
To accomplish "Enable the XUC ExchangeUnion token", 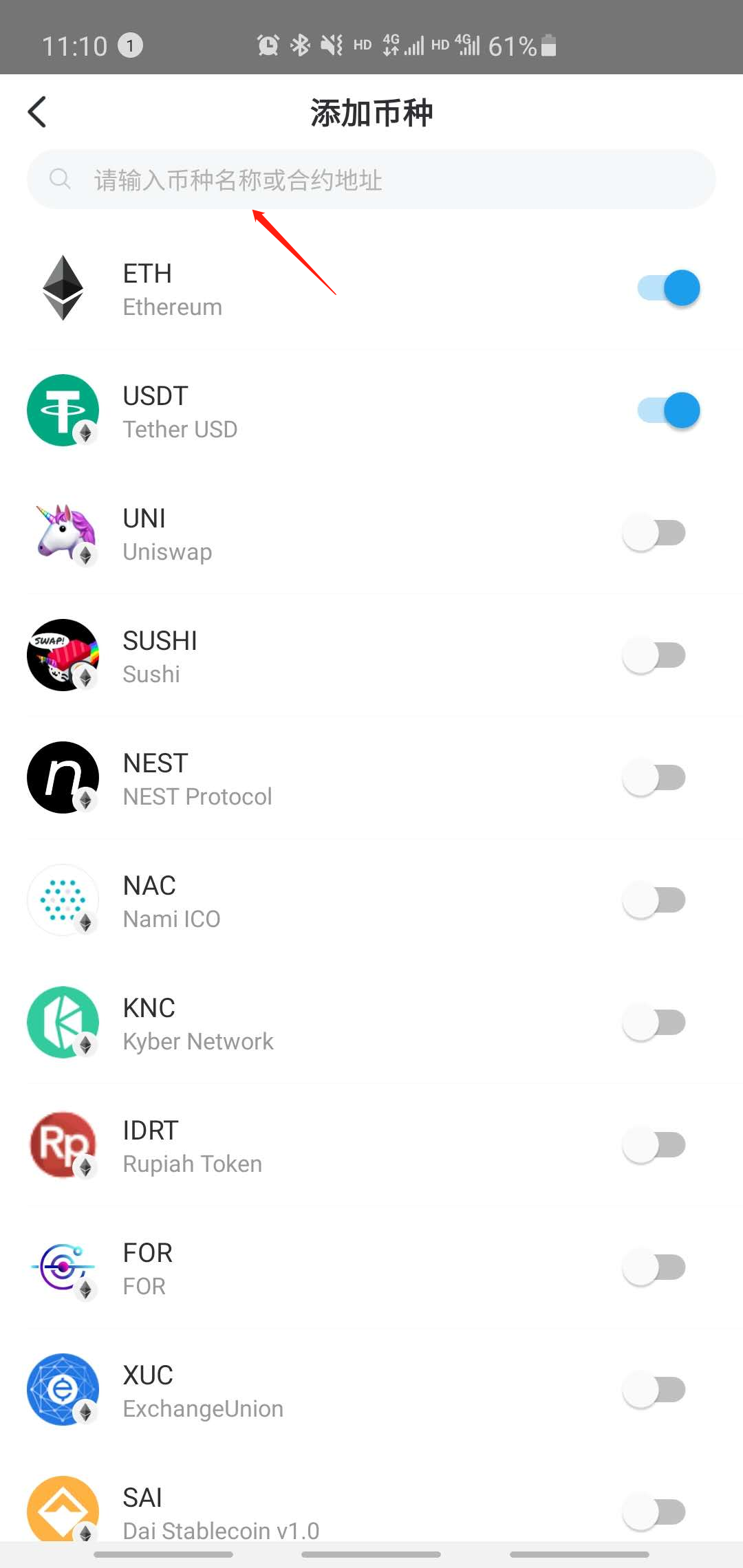I will pos(654,1390).
